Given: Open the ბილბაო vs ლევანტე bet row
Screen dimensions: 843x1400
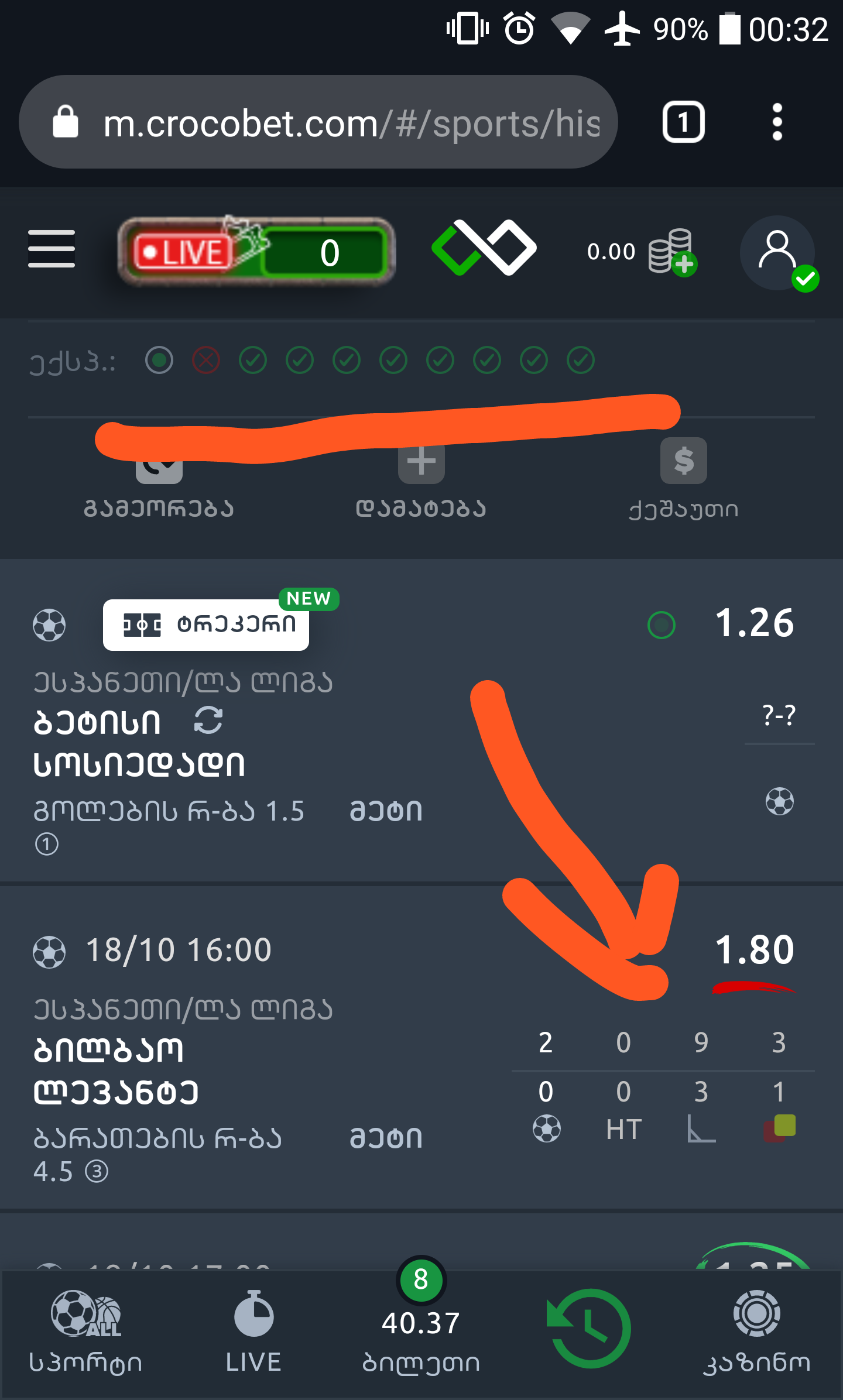Looking at the screenshot, I should tap(234, 1071).
